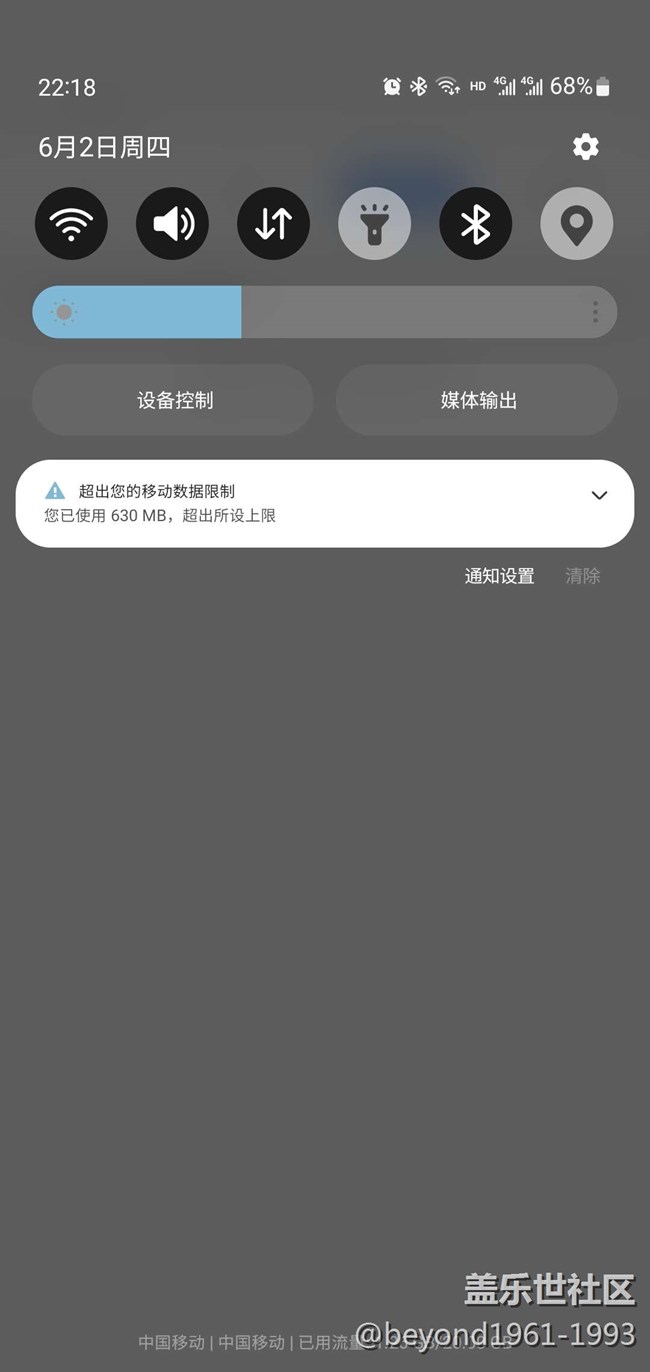Open 通知设置
650x1372 pixels.
499,576
